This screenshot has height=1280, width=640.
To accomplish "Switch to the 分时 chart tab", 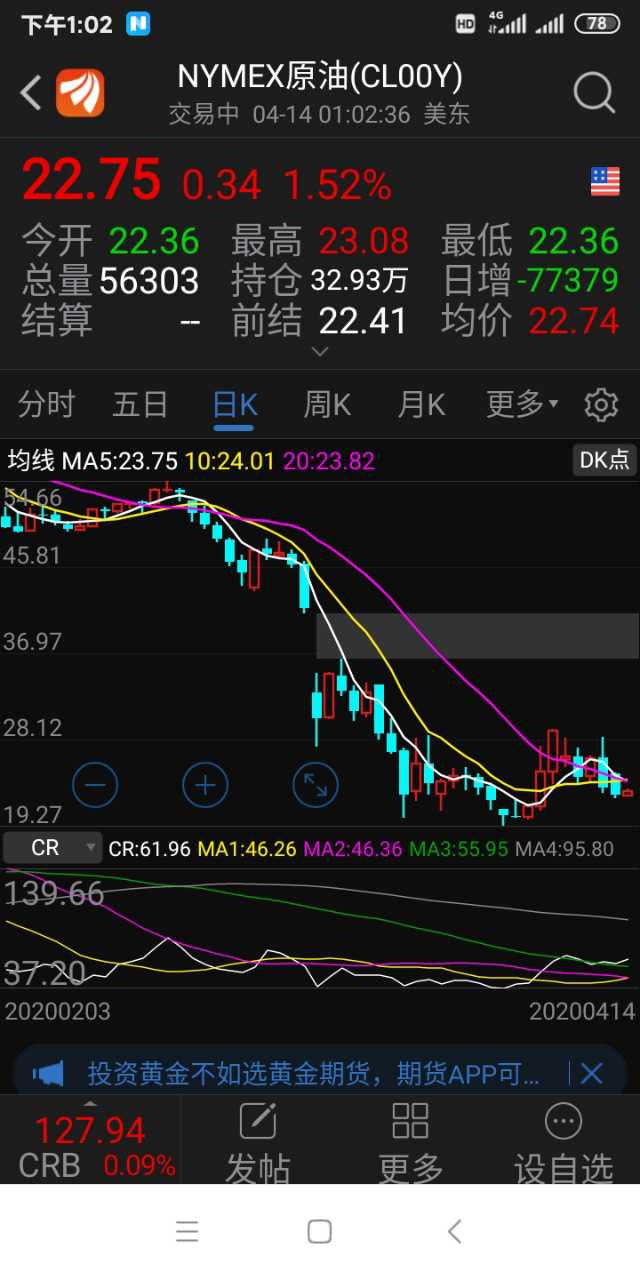I will [x=47, y=405].
